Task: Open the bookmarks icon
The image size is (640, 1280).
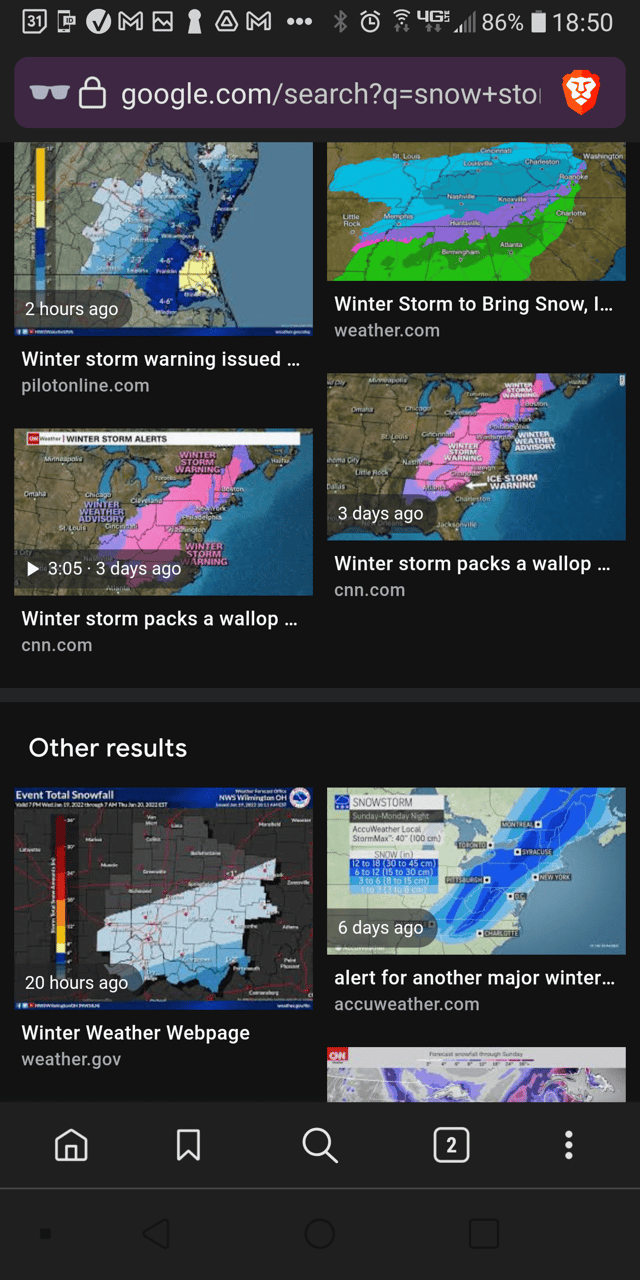Action: click(x=188, y=1145)
